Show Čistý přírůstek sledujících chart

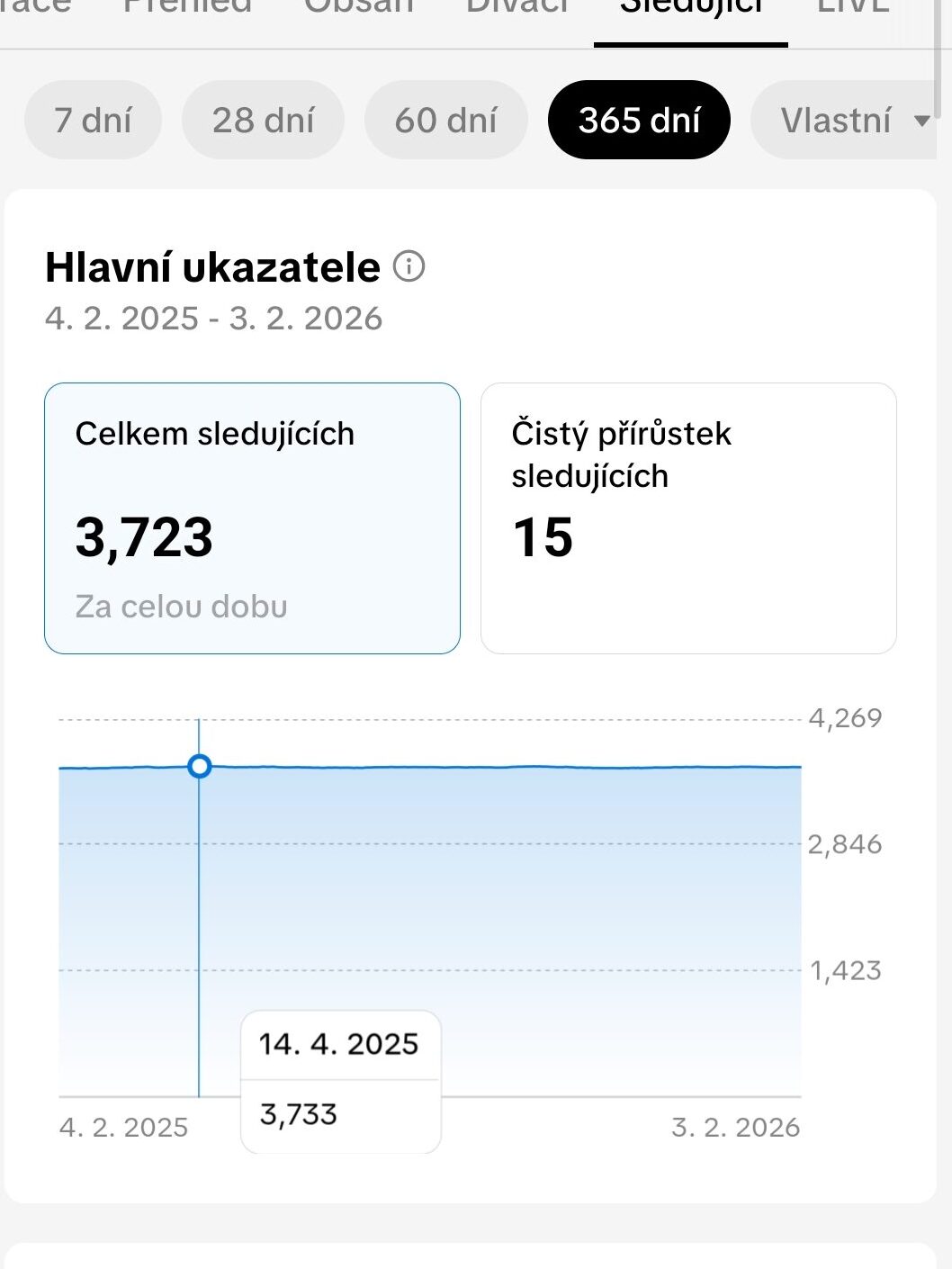click(x=688, y=517)
